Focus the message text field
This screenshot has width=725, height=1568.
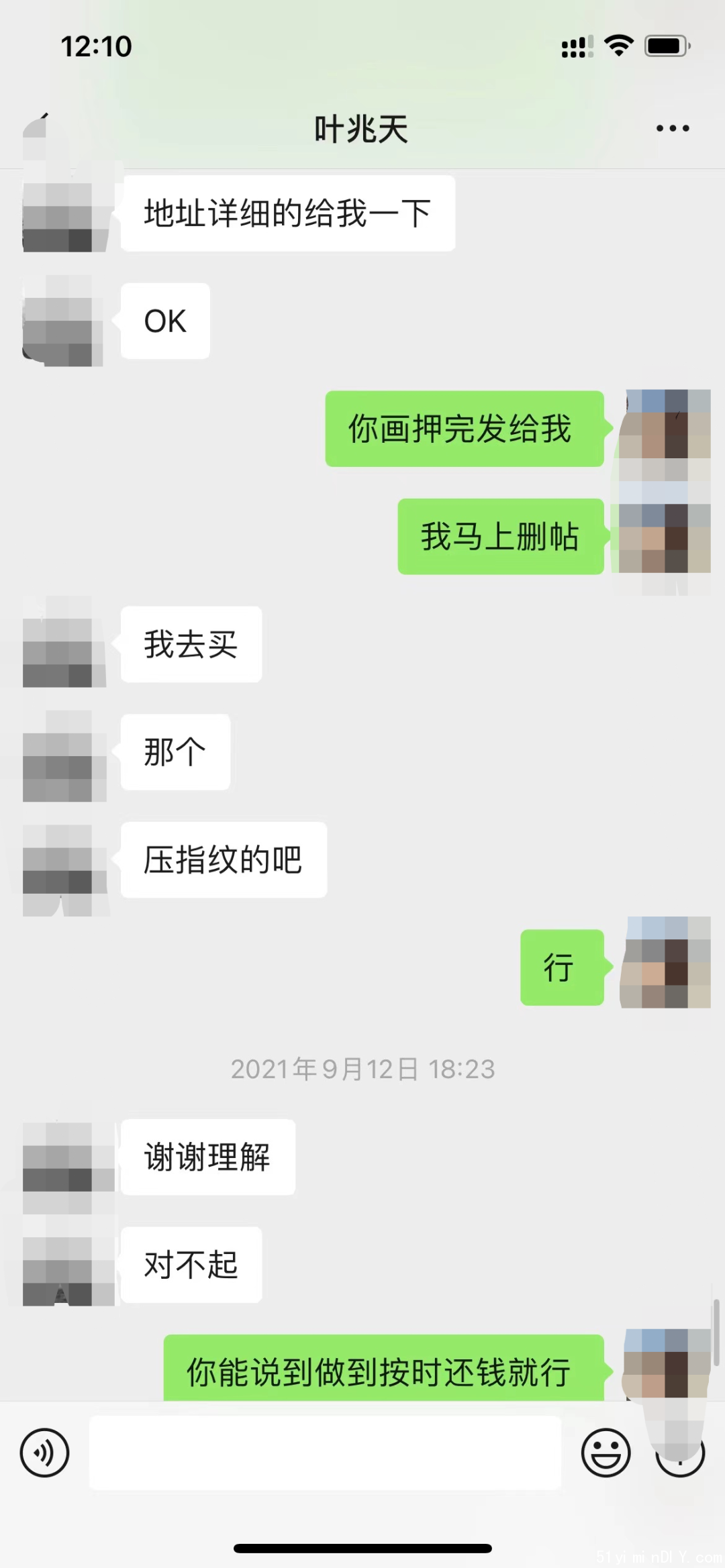(x=325, y=1453)
